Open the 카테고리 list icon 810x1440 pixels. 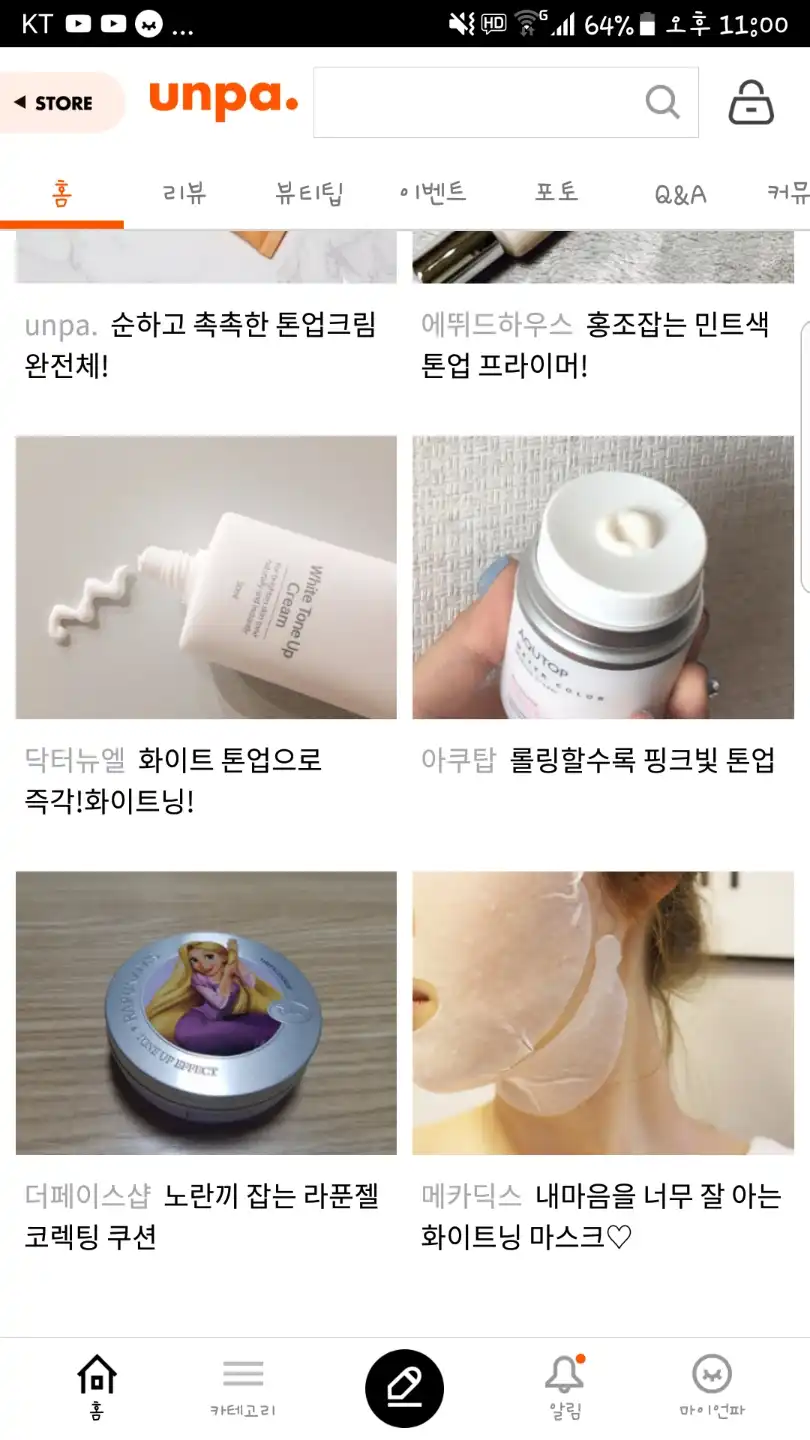point(244,1385)
